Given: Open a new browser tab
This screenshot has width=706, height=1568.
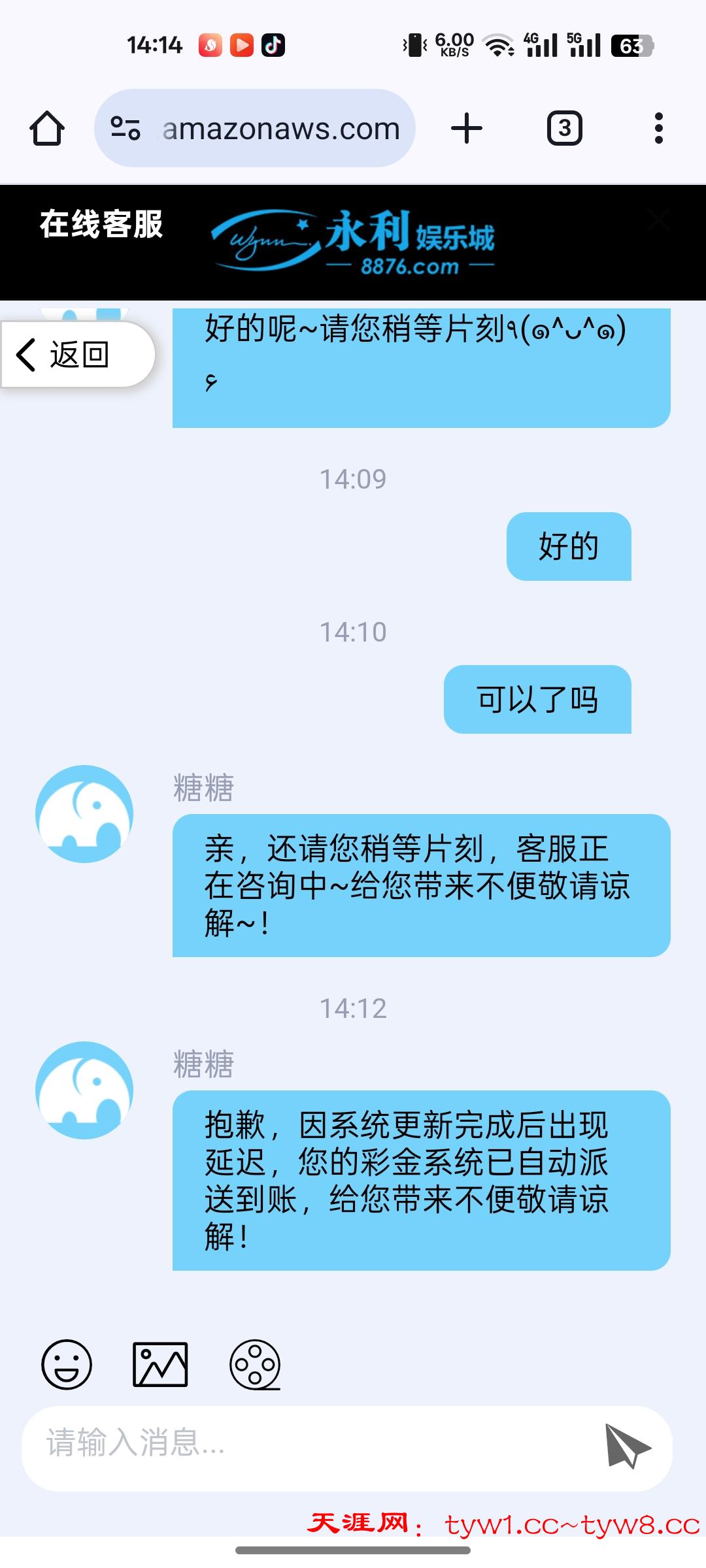Looking at the screenshot, I should (467, 128).
